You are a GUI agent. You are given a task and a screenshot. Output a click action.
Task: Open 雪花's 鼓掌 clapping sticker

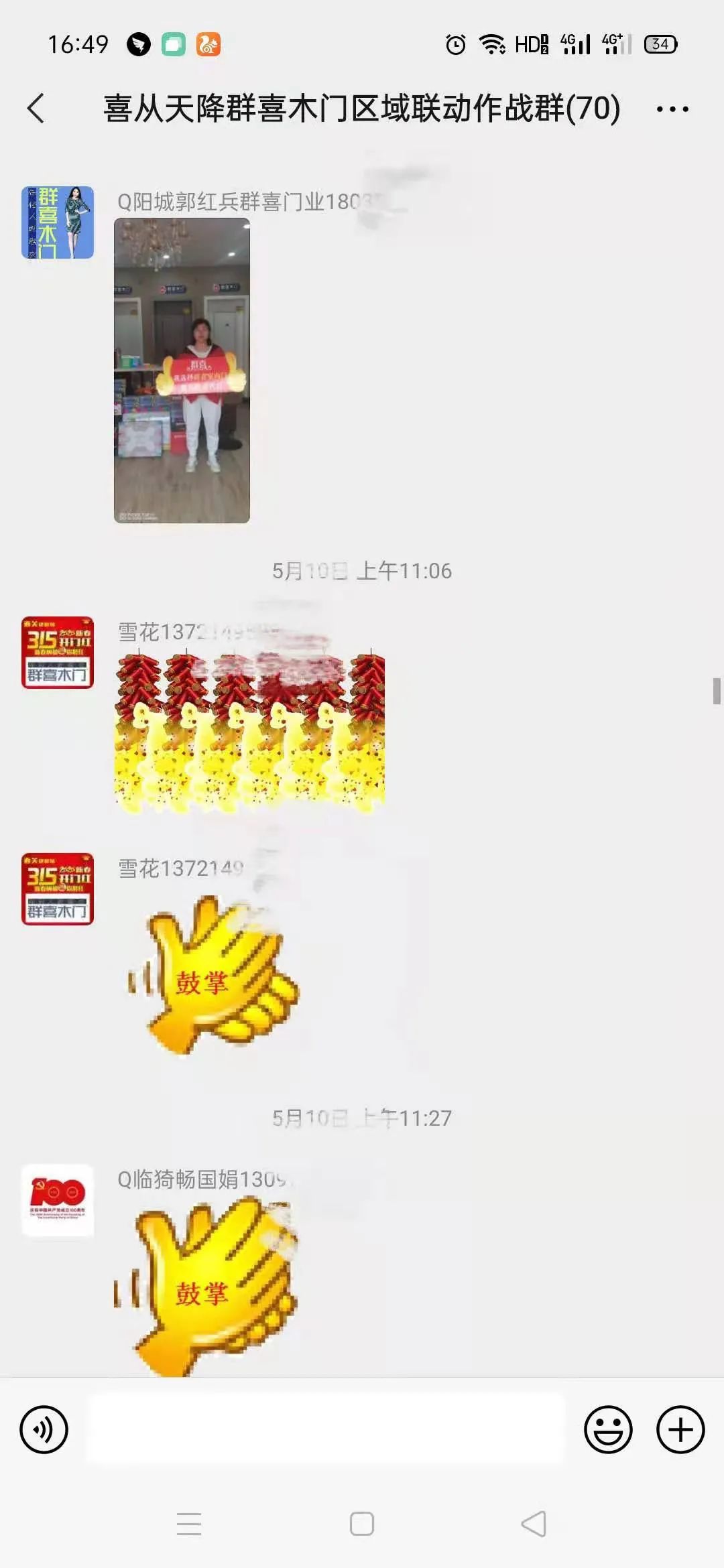[x=215, y=975]
